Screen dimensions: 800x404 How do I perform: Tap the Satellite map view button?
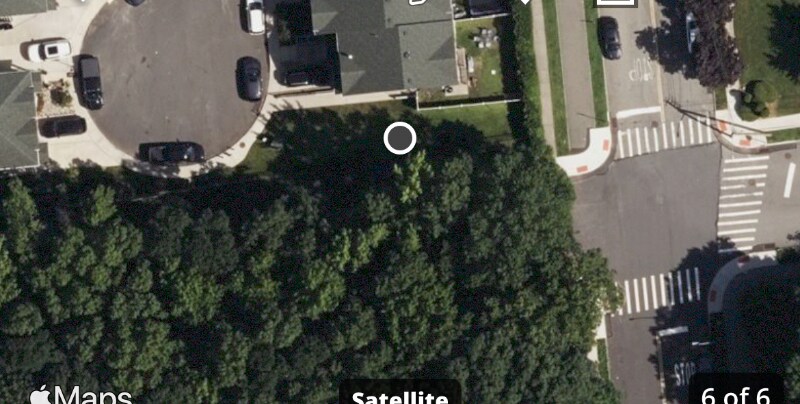[400, 394]
